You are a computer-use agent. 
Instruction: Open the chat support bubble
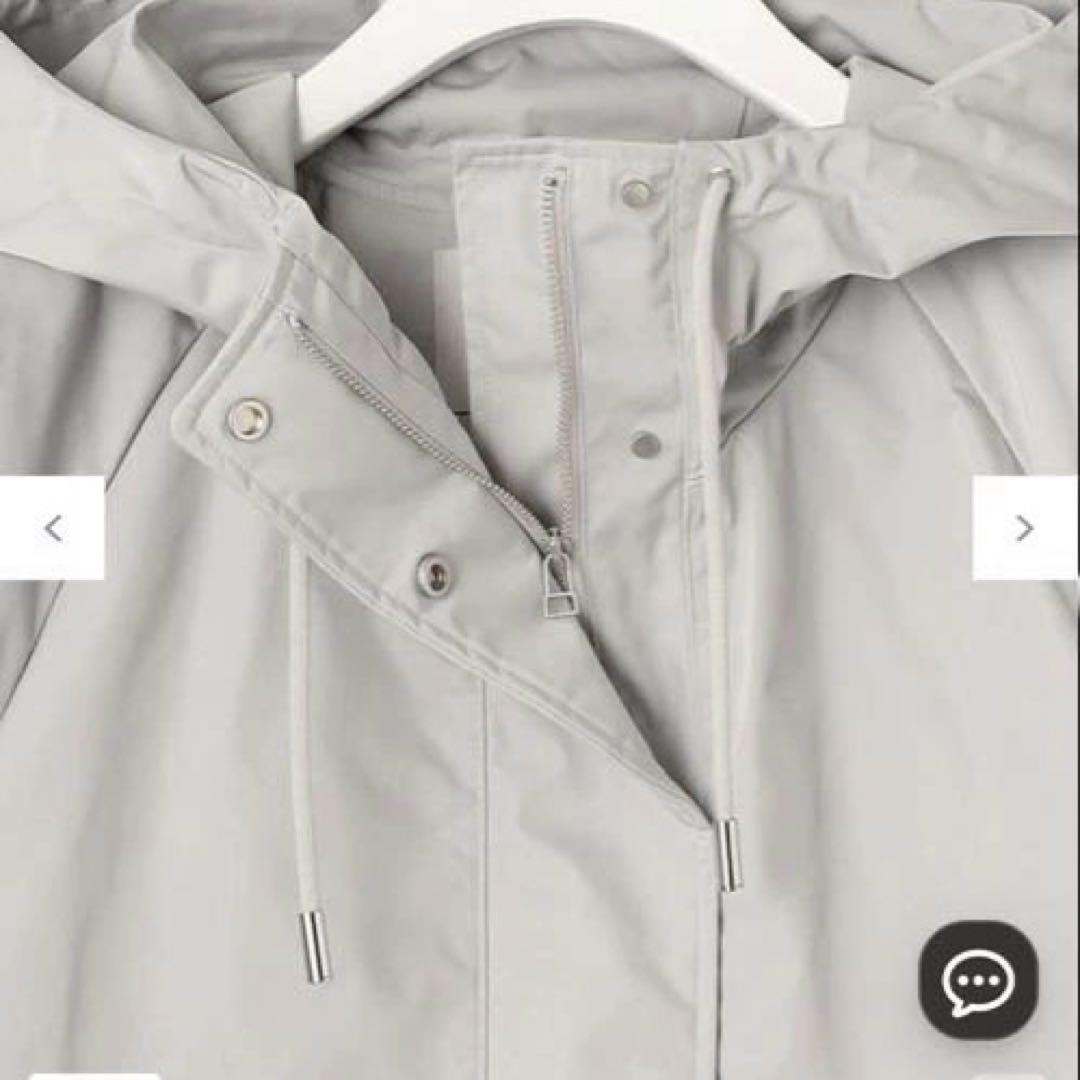pyautogui.click(x=978, y=980)
